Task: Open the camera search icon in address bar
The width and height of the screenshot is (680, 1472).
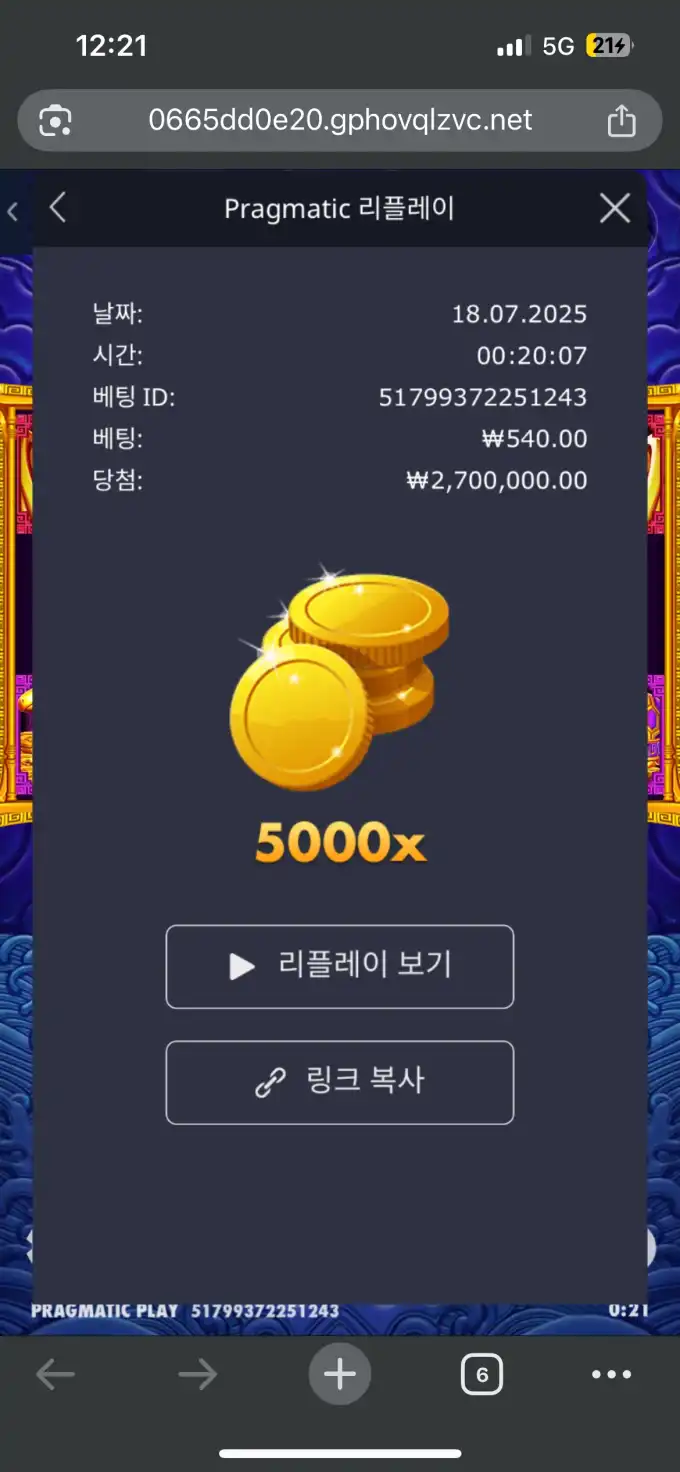Action: tap(55, 121)
